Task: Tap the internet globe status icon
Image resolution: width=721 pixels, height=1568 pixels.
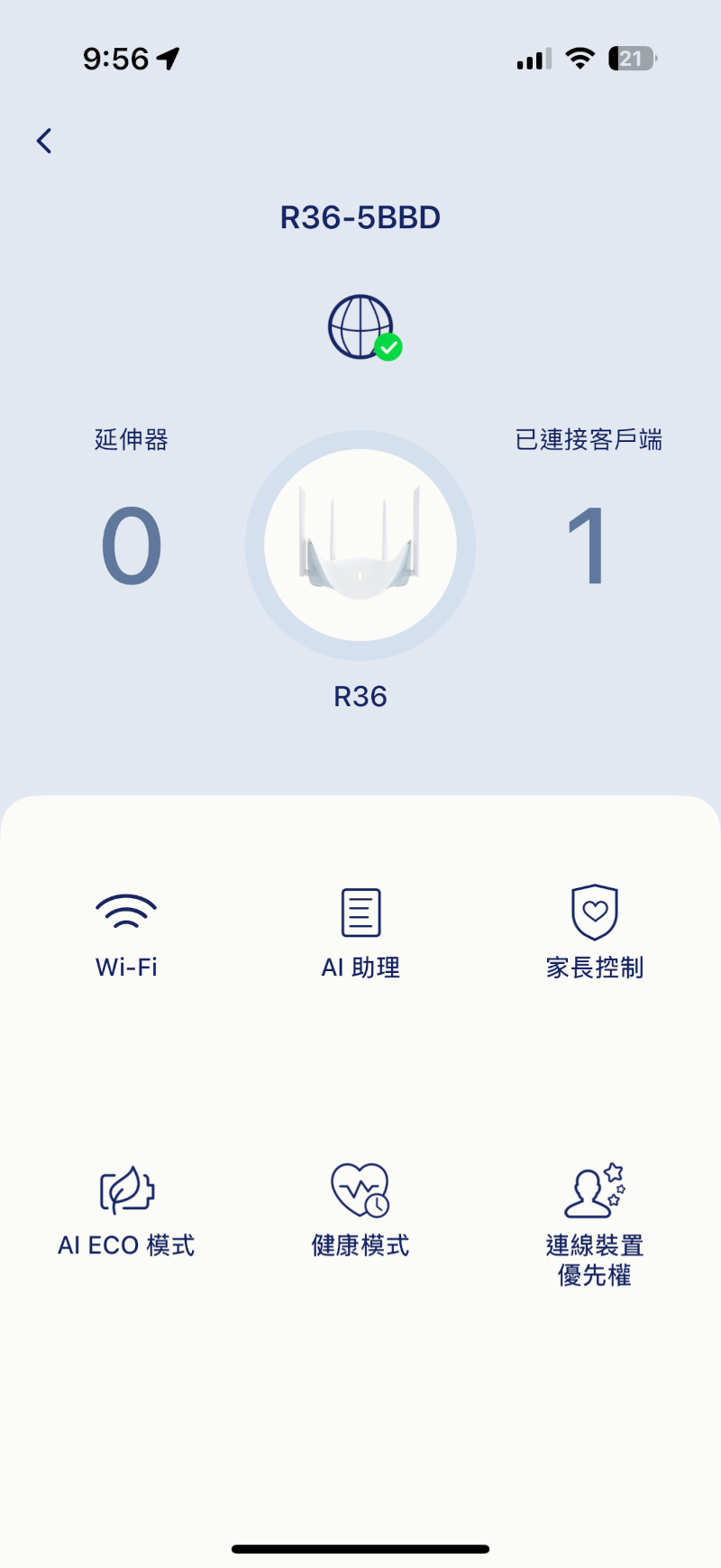Action: coord(360,325)
